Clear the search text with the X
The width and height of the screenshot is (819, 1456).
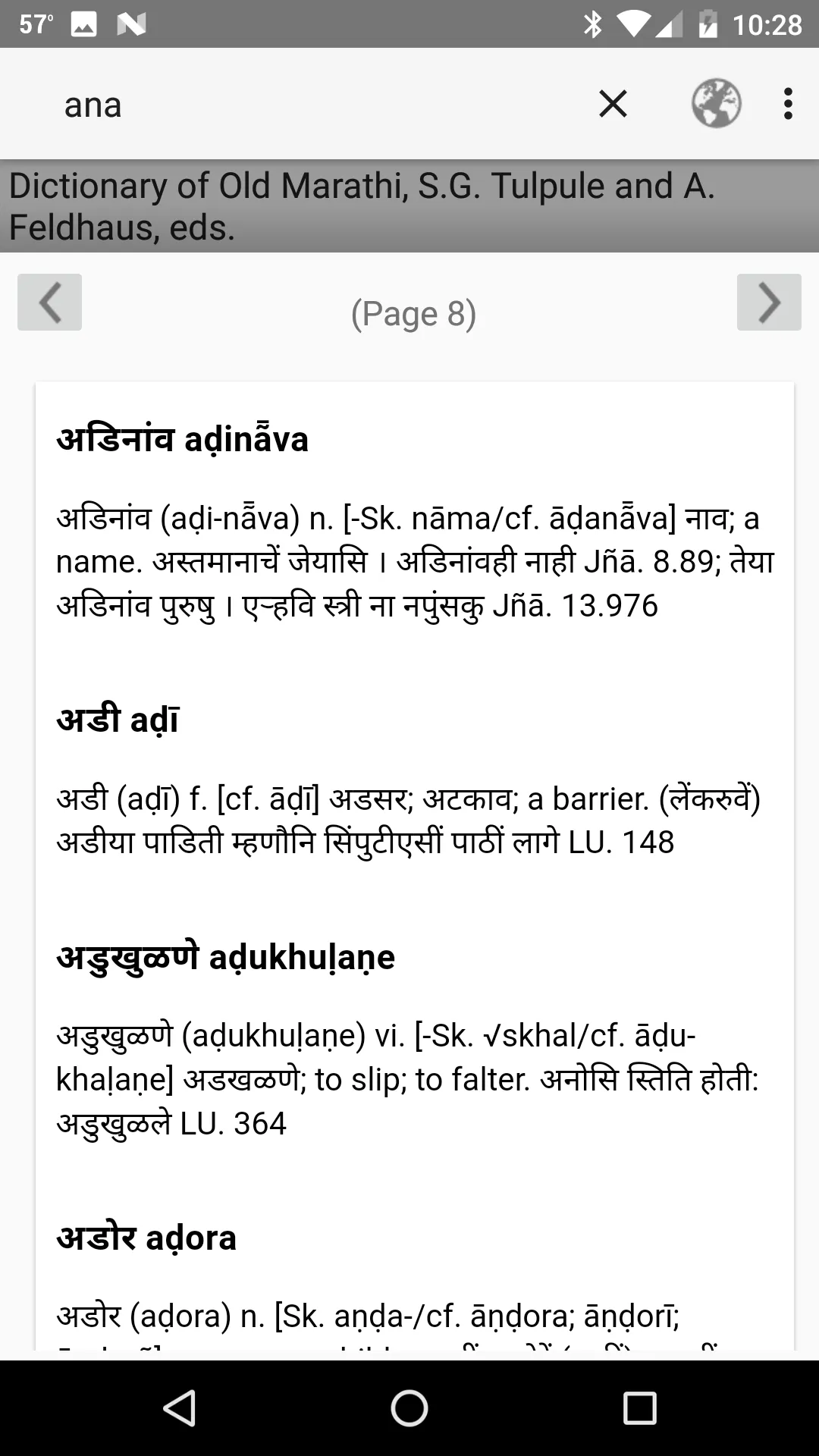pyautogui.click(x=613, y=104)
